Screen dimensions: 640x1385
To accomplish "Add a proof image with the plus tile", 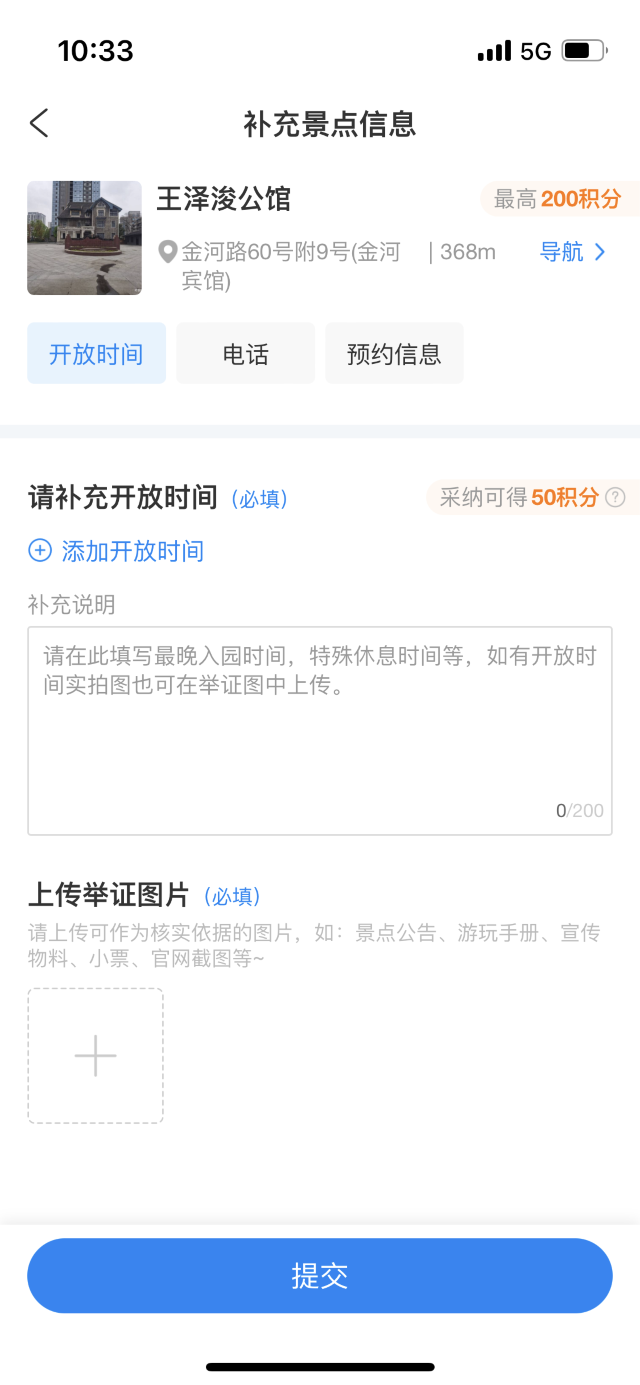I will click(96, 1056).
